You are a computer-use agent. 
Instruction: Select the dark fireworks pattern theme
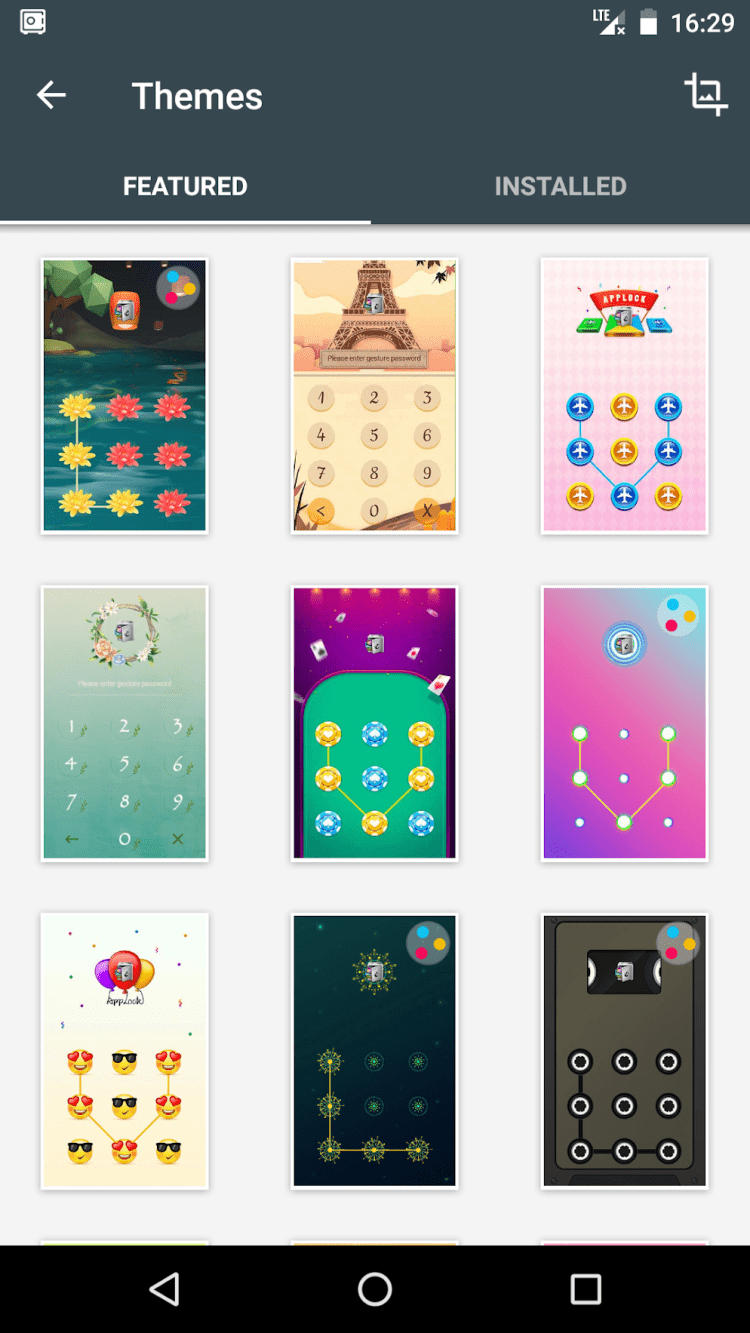tap(375, 1050)
